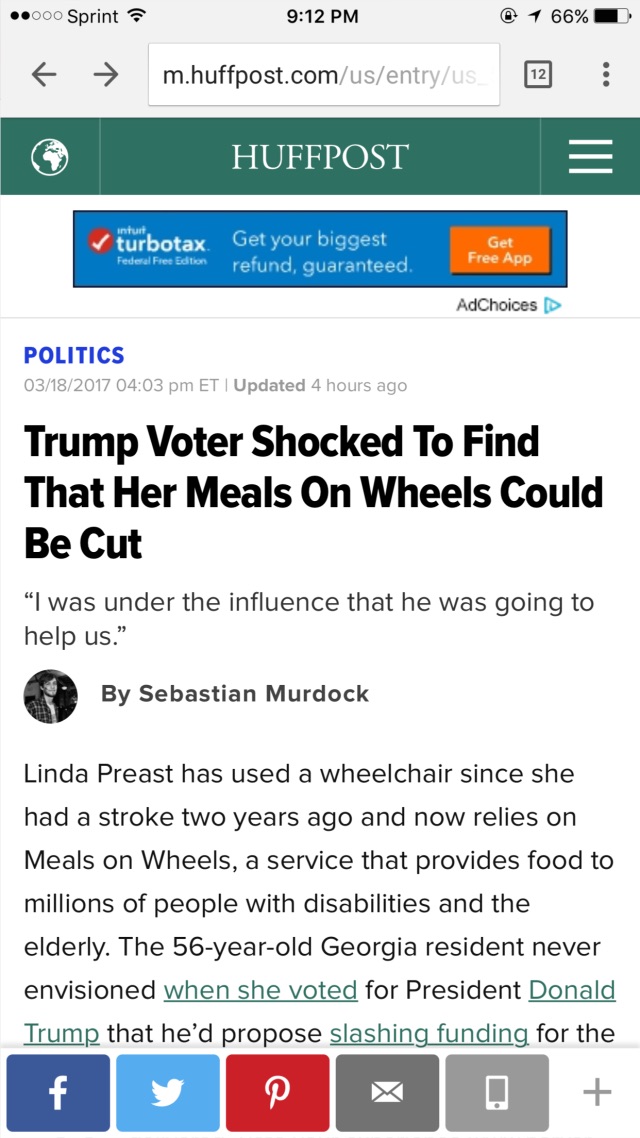Open the globe edition selector

(50, 156)
